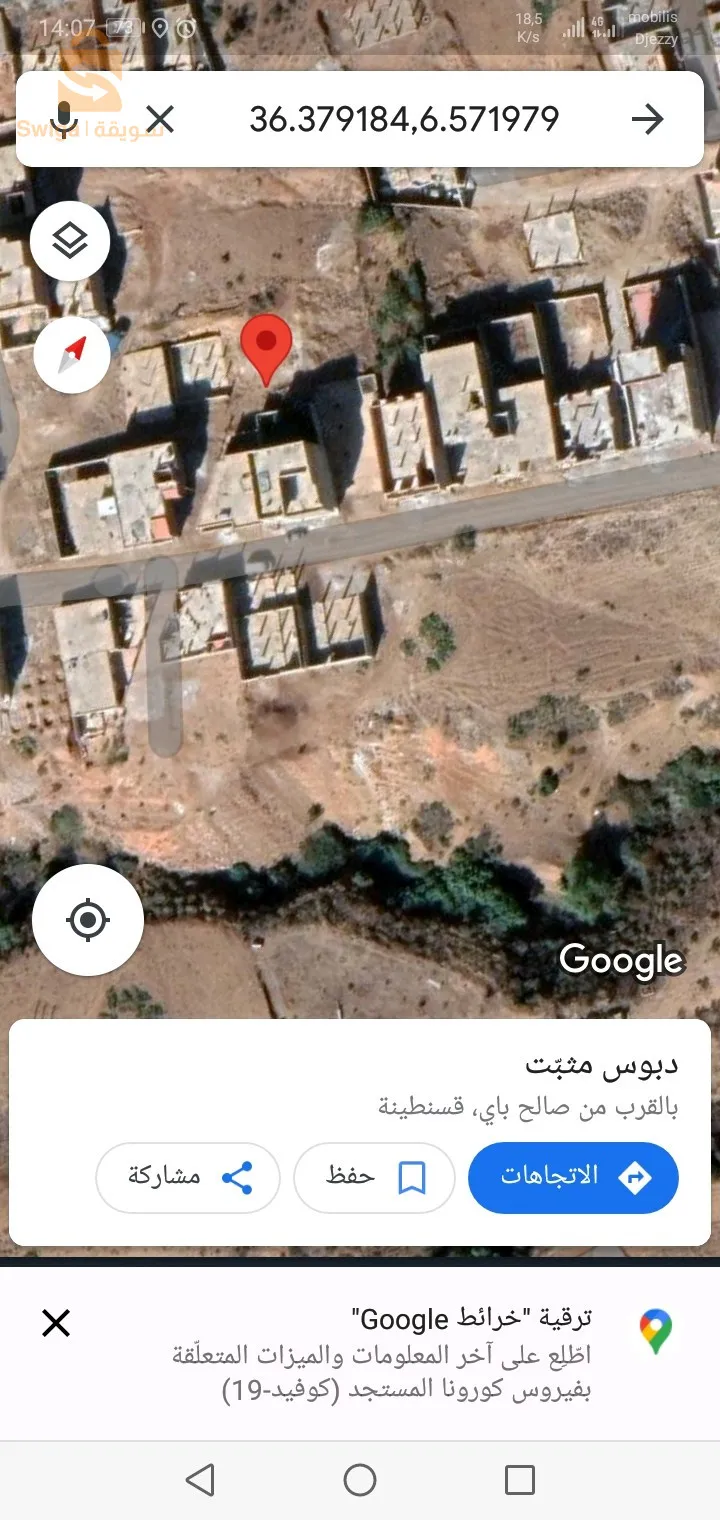The height and width of the screenshot is (1520, 720).
Task: Open the map layers selector
Action: coord(70,241)
